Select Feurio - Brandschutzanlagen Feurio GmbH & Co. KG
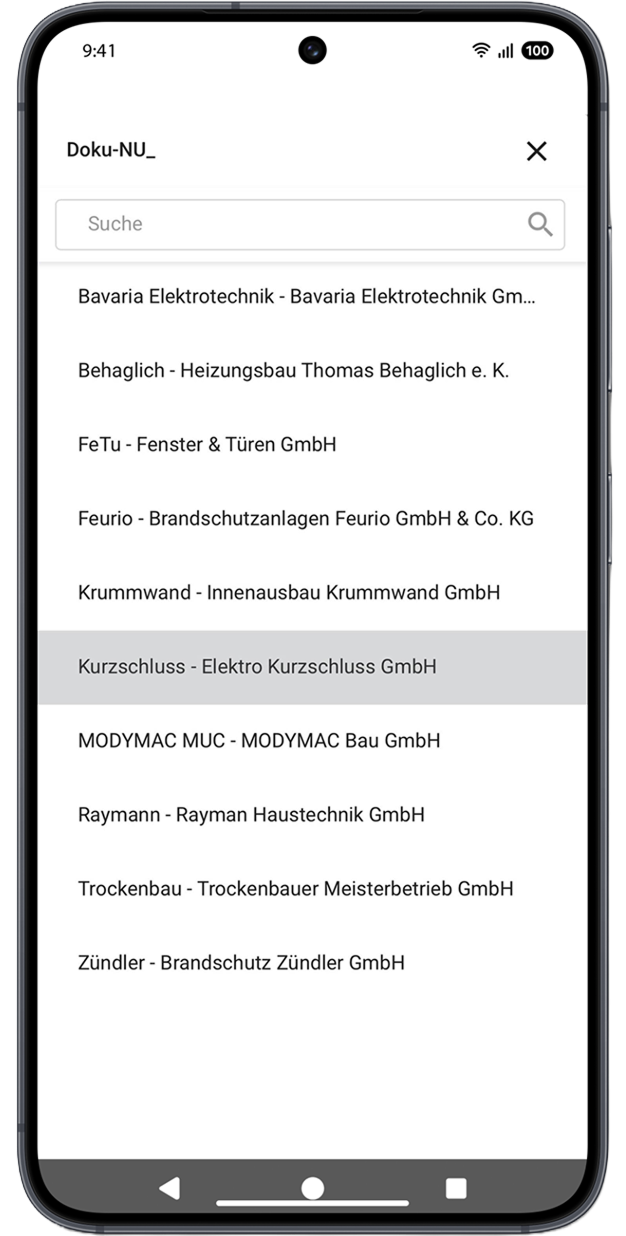626x1236 pixels. (306, 519)
